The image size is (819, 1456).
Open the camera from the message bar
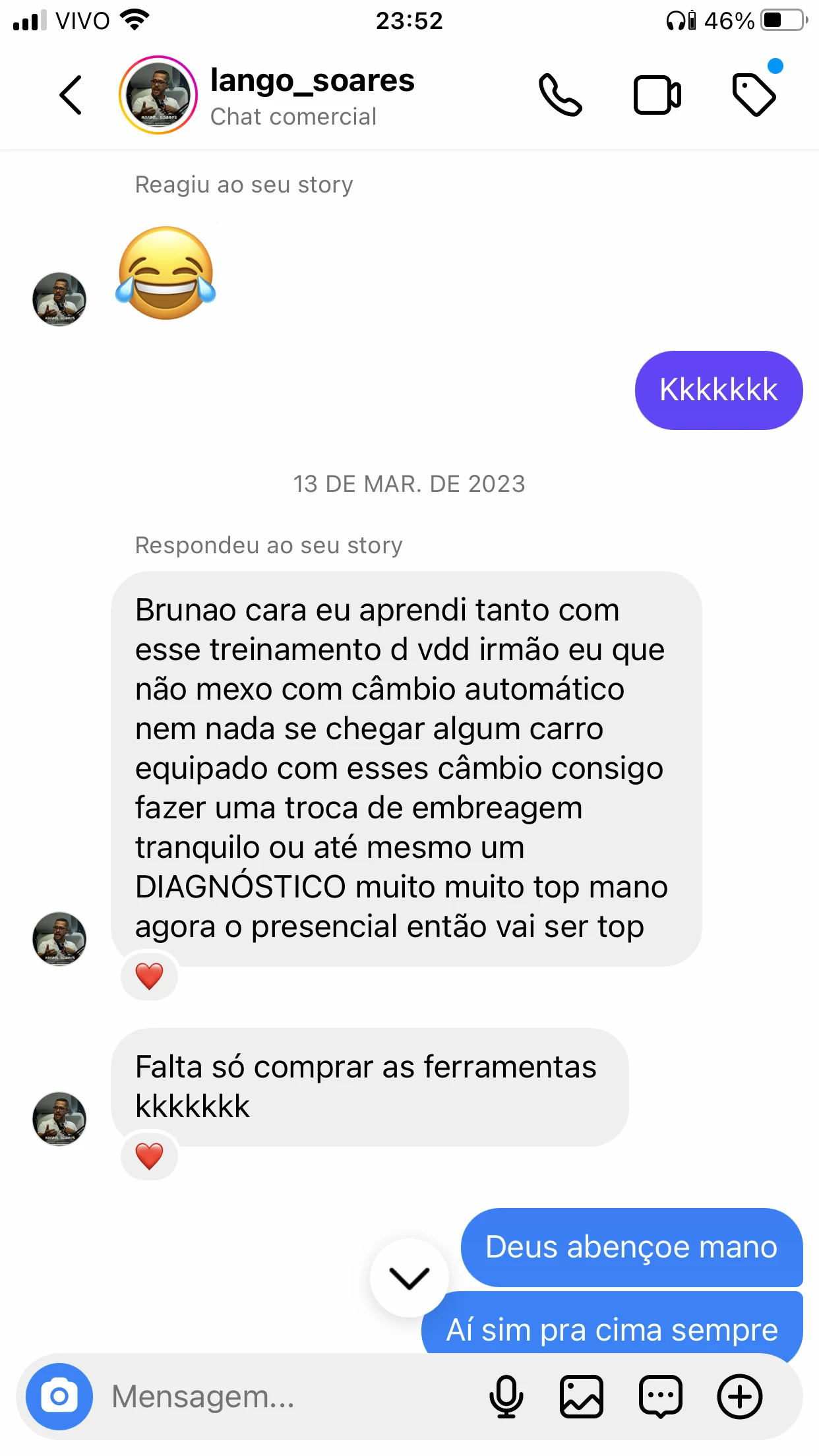pyautogui.click(x=59, y=1397)
